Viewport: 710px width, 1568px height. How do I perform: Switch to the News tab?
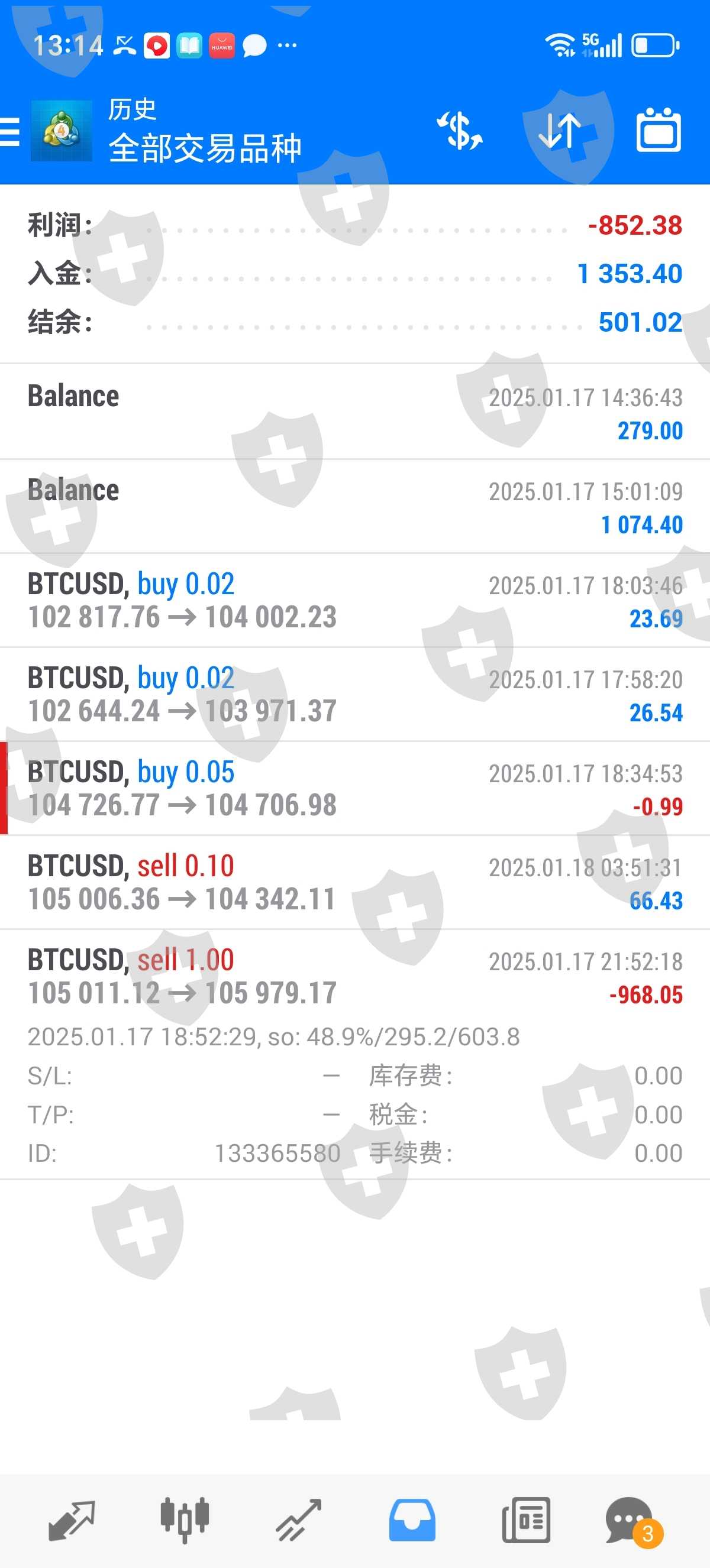(x=526, y=1520)
